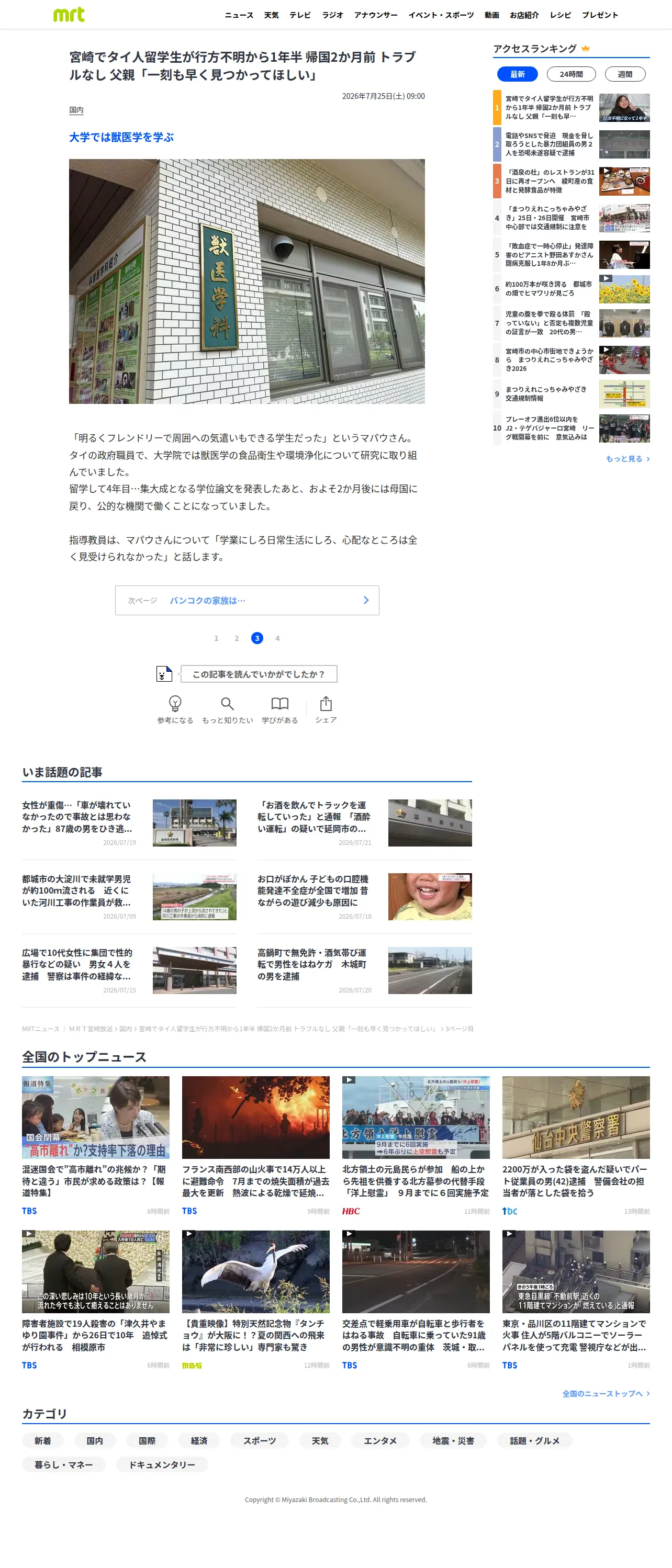
Task: Open 全国のニューストップへ link
Action: 606,1393
